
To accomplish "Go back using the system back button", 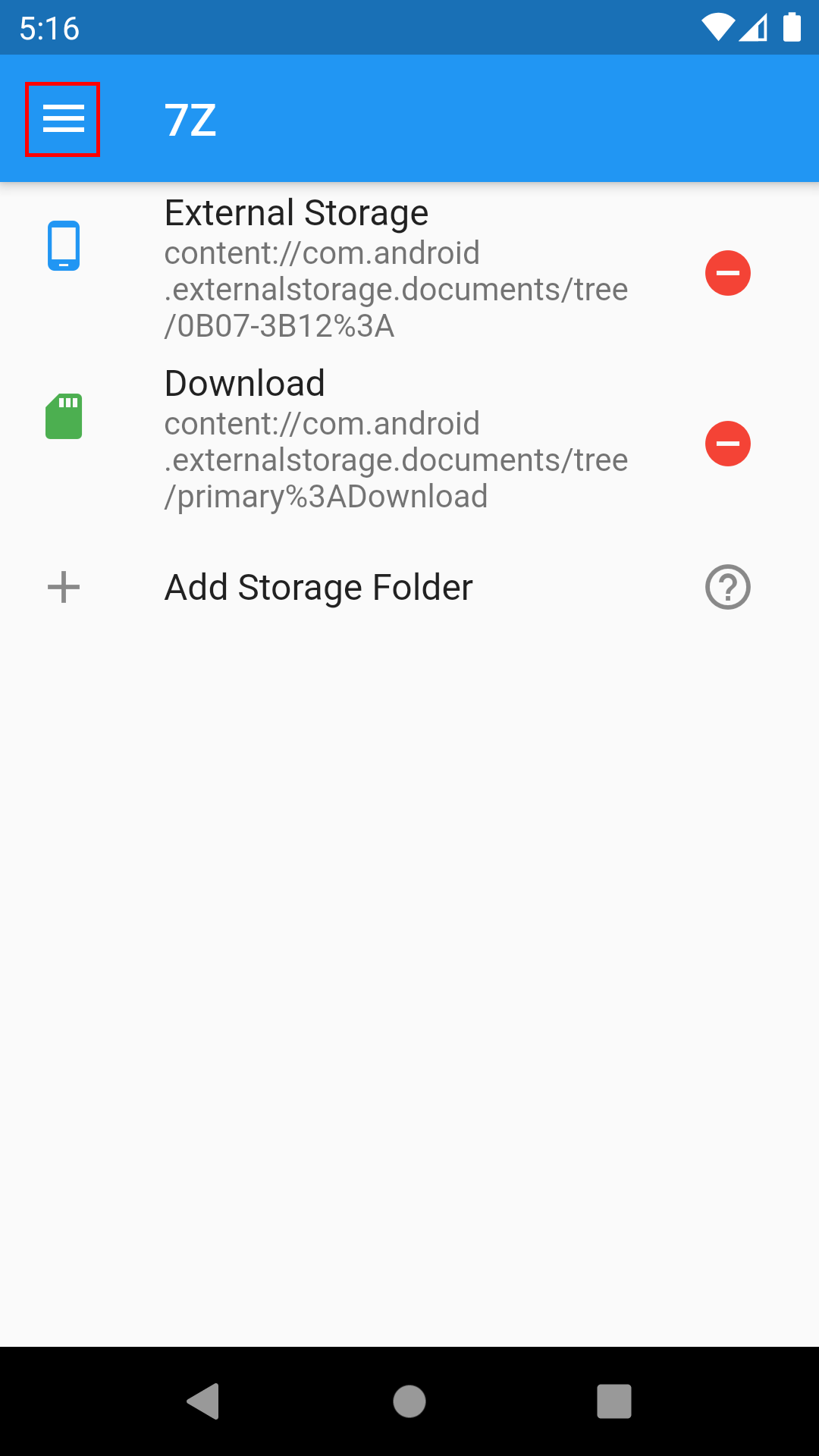I will point(203,1401).
